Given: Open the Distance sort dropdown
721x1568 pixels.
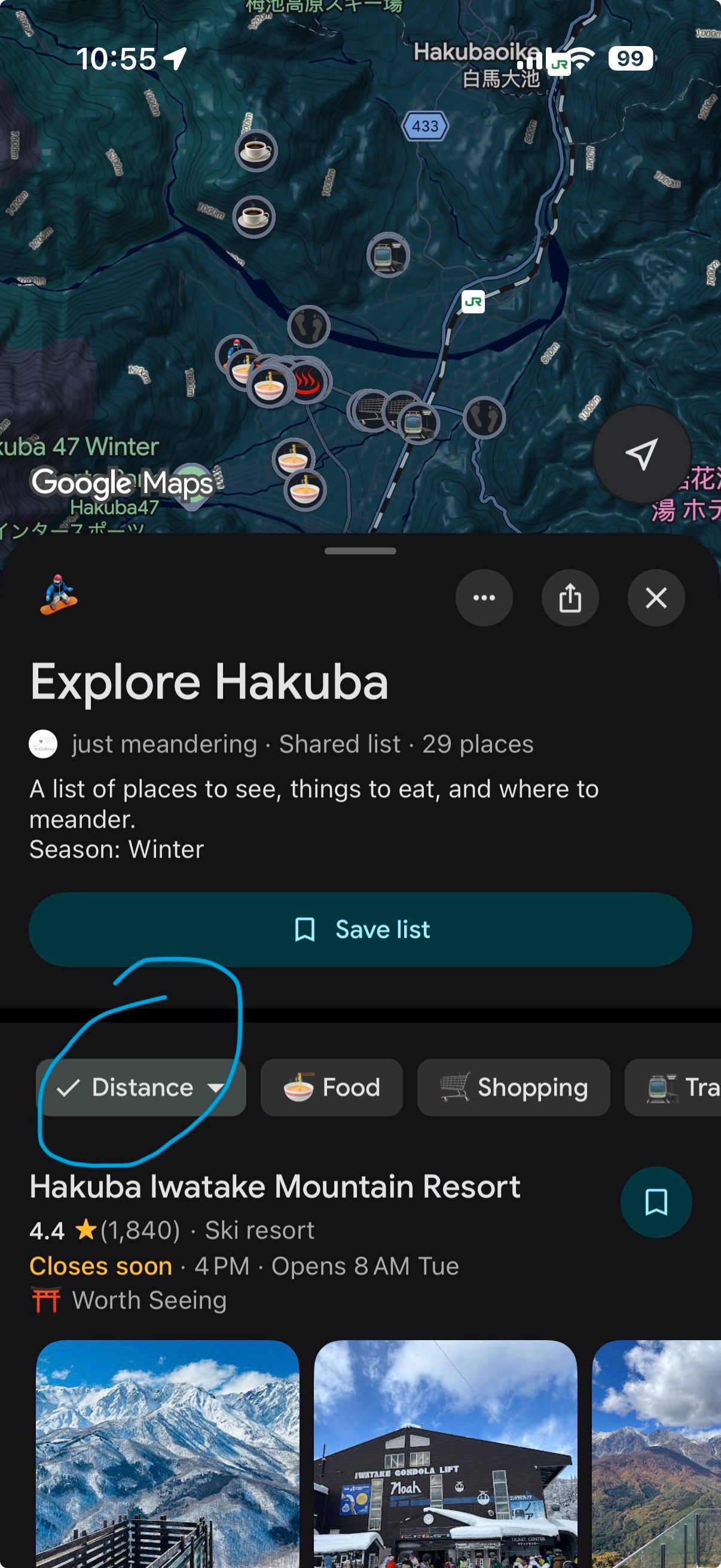Looking at the screenshot, I should (x=141, y=1087).
